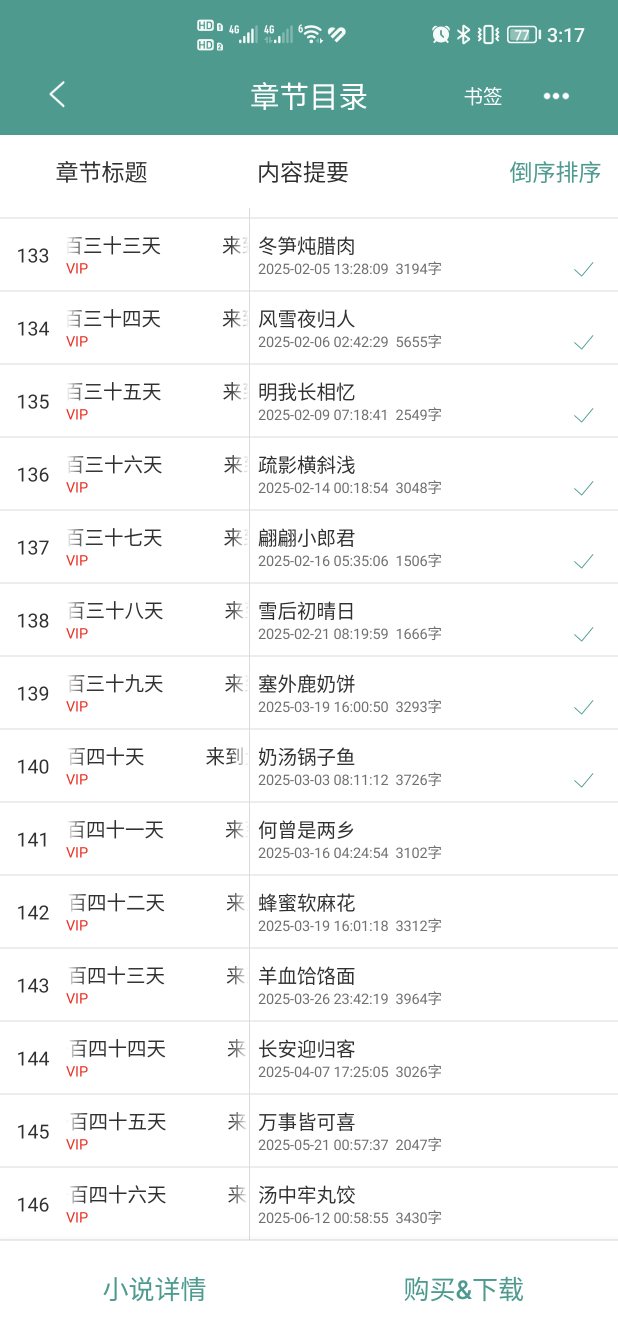
Task: Tap 倒序排序 to reverse the chapter order
Action: coord(555,172)
